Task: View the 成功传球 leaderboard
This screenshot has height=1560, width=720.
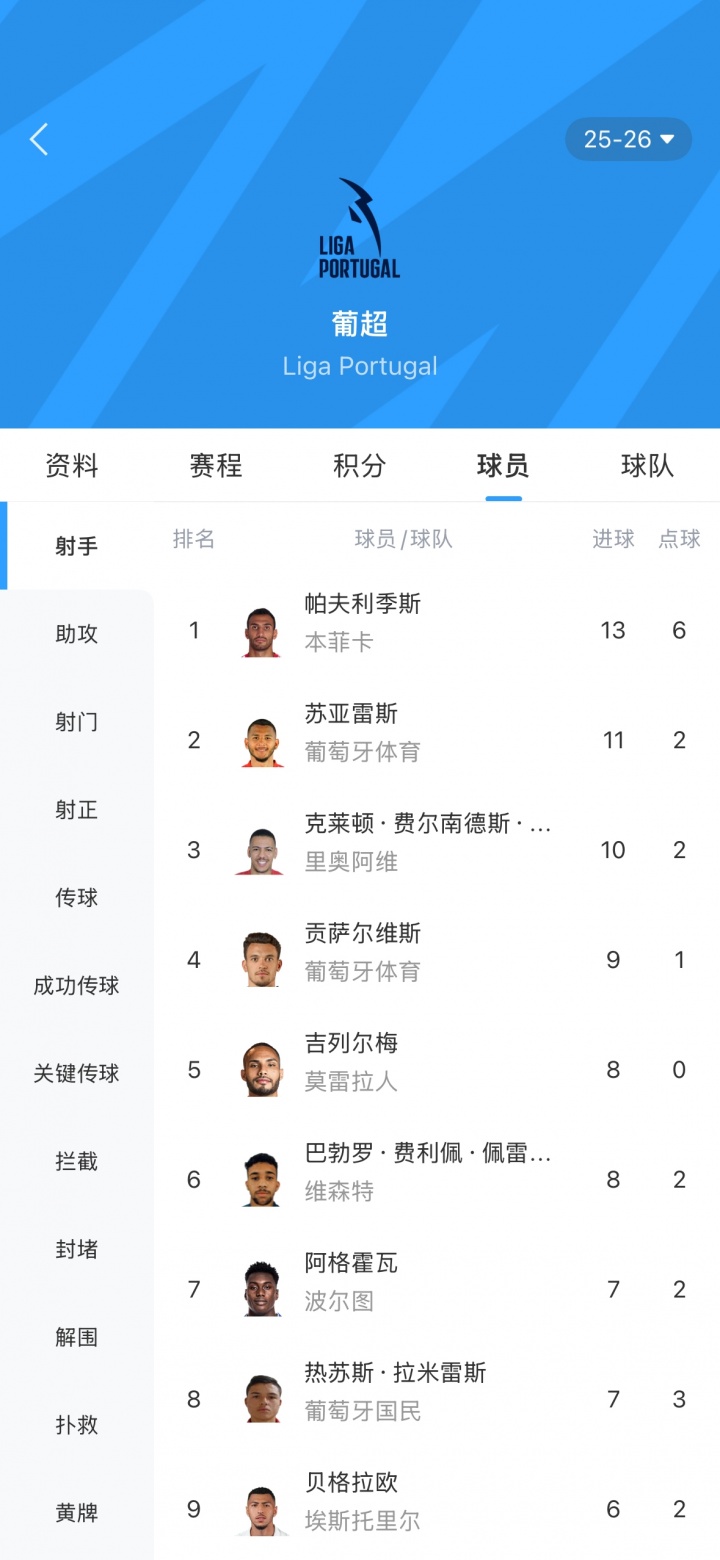Action: coord(77,986)
